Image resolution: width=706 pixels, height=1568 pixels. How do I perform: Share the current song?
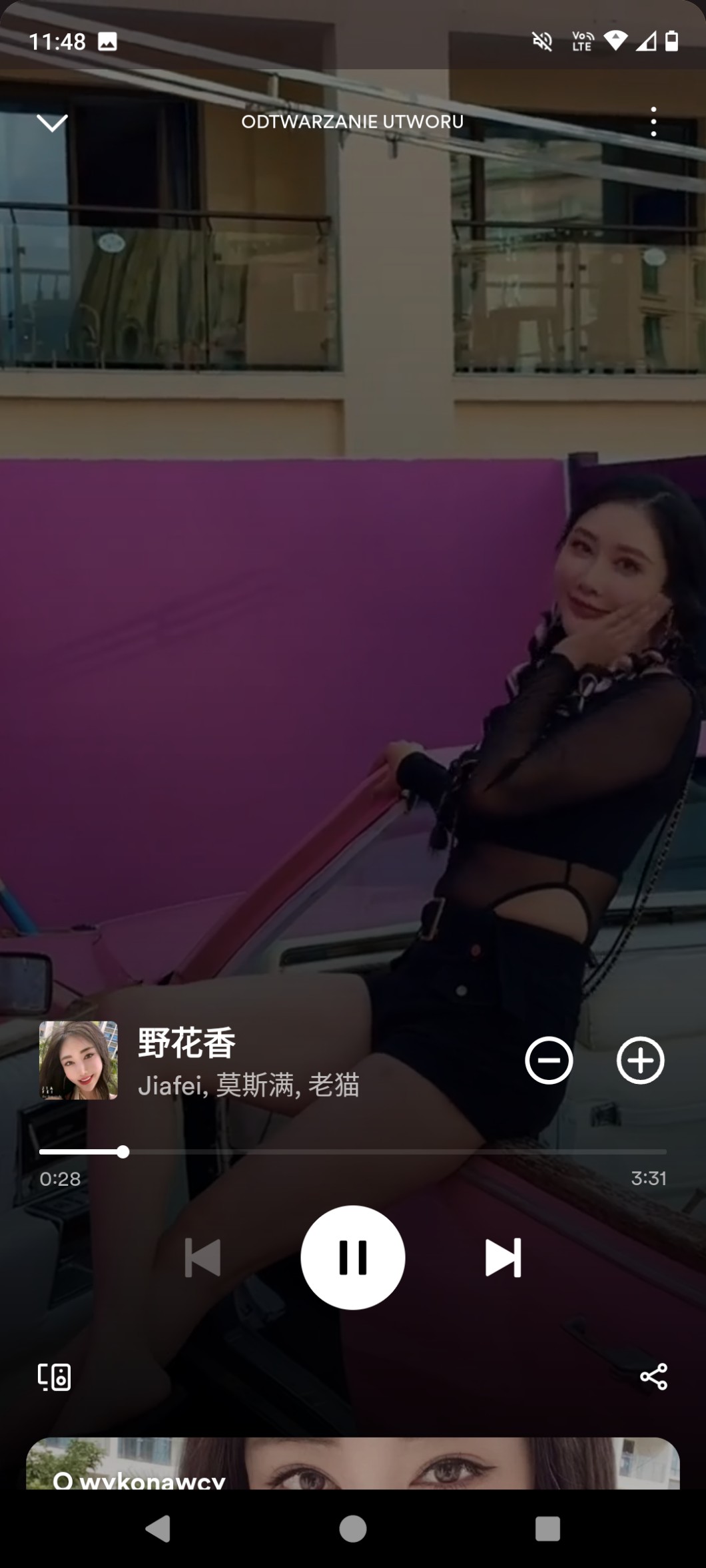[653, 1377]
